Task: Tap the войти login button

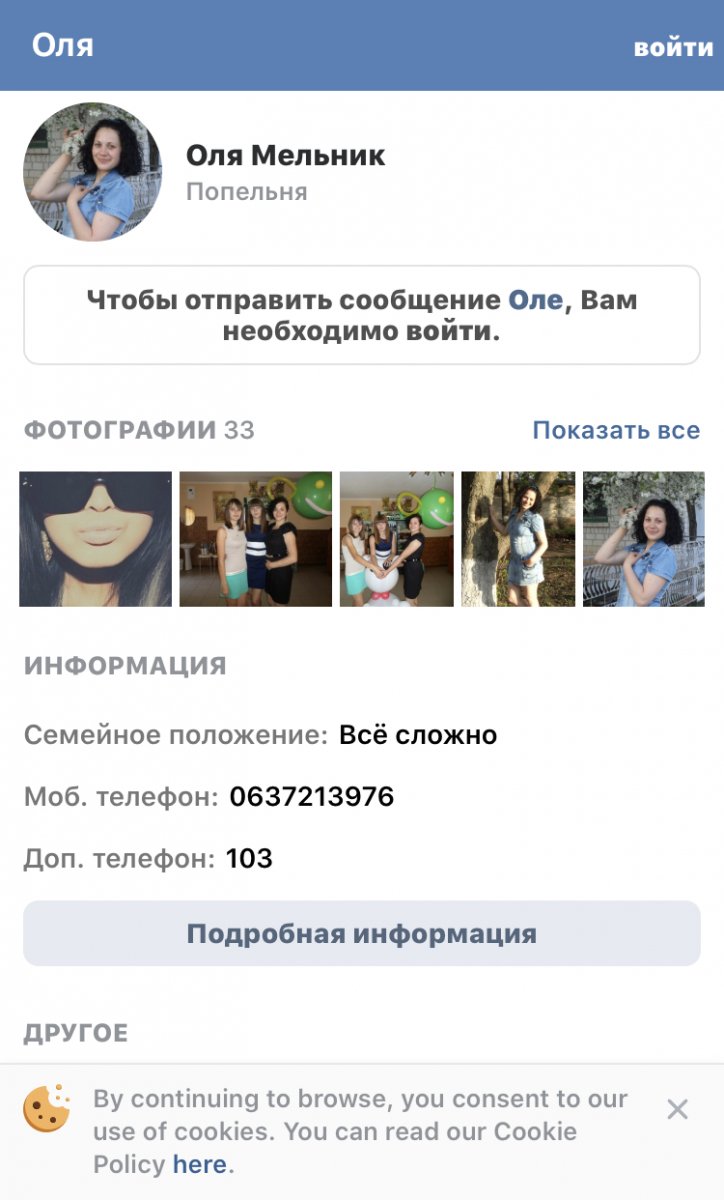Action: 673,47
